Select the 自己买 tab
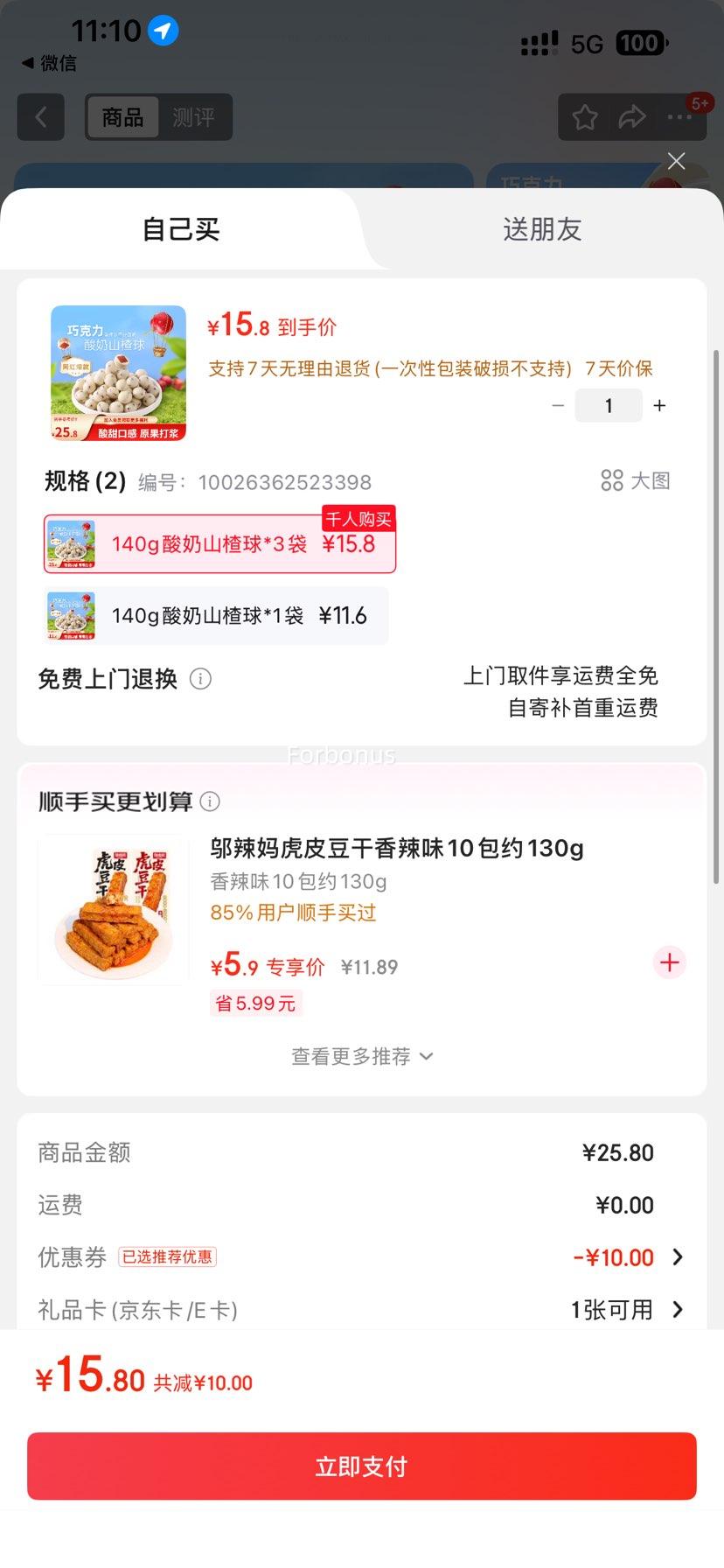The height and width of the screenshot is (1568, 724). coord(181,229)
